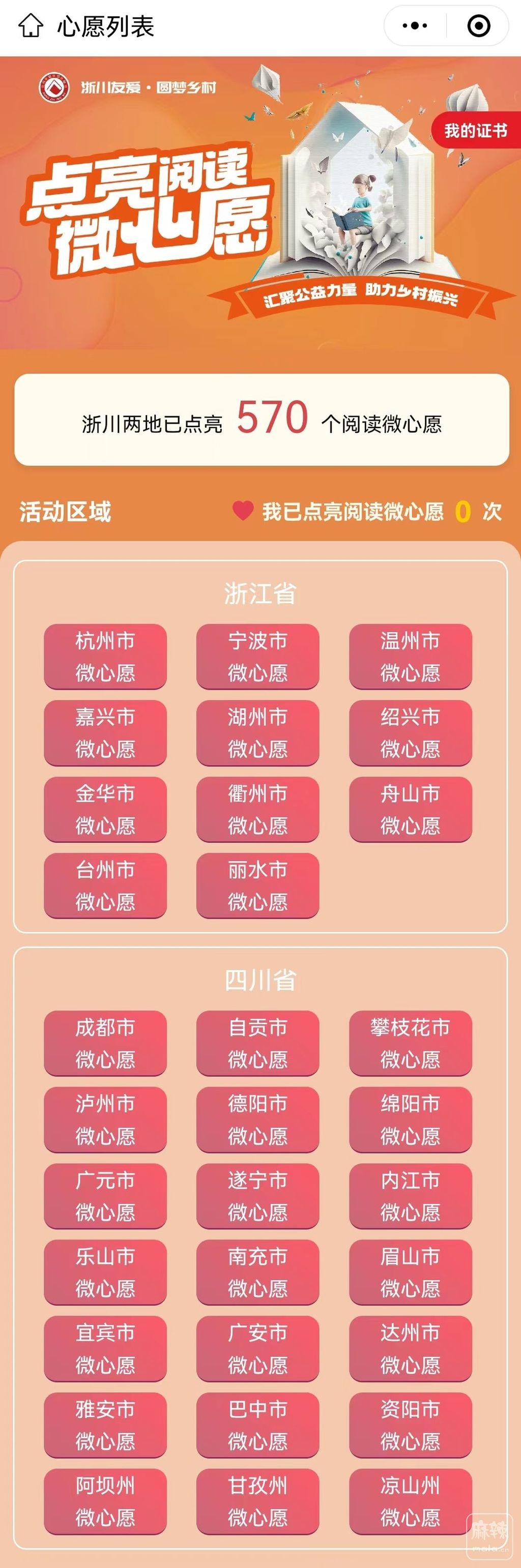
Task: Open 丽水市 微心愿
Action: [x=257, y=885]
